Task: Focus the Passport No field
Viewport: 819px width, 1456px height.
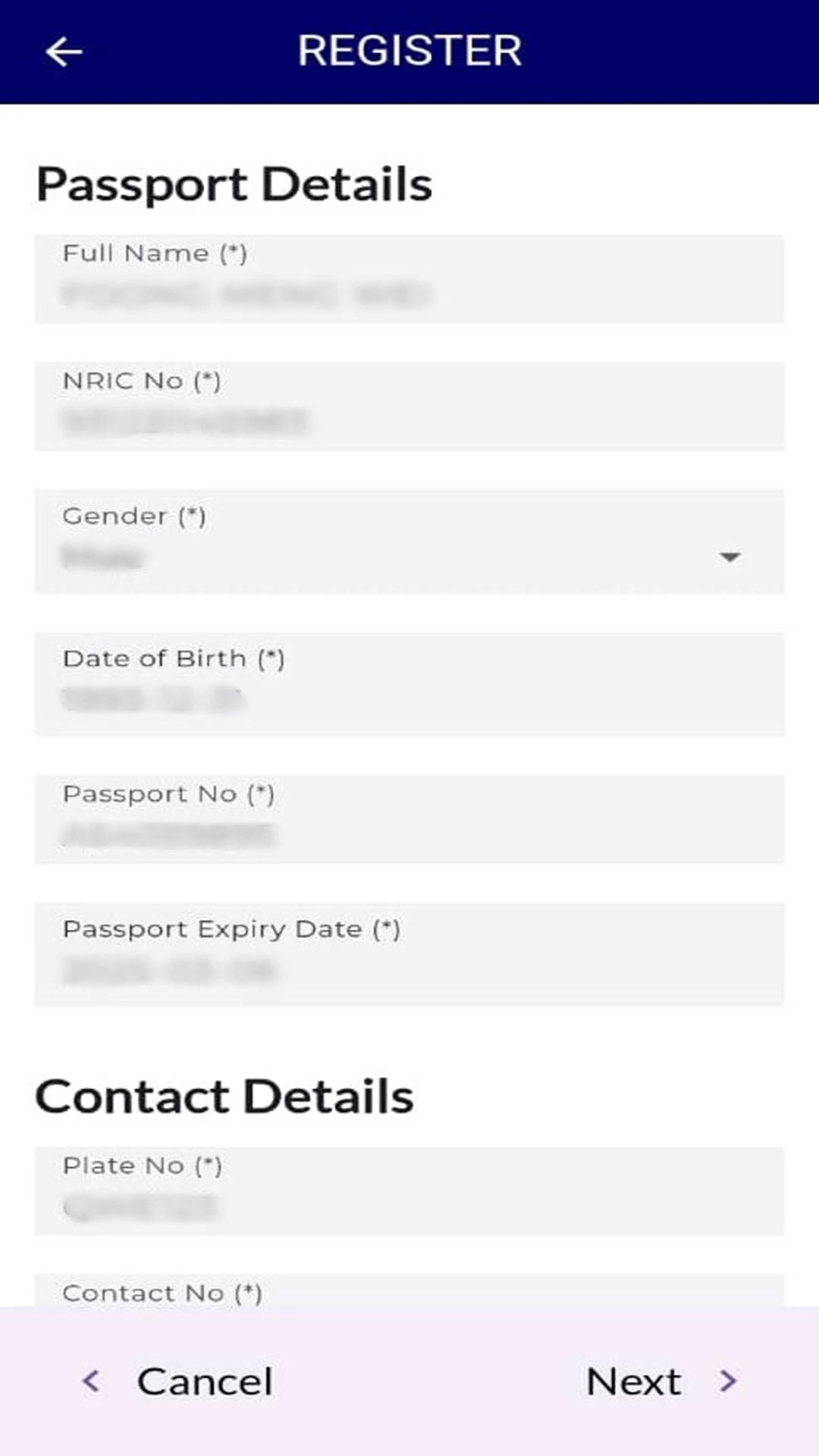Action: (409, 819)
